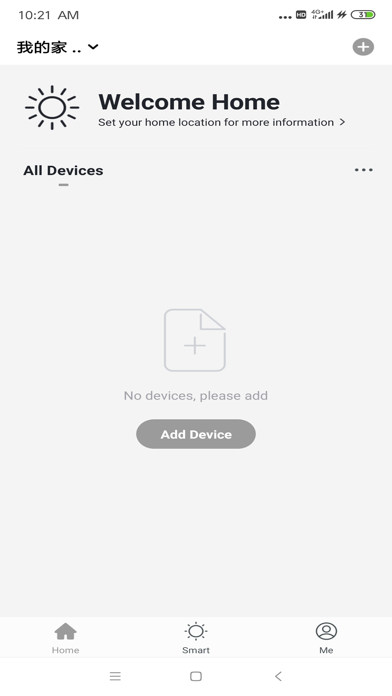Tap the system back button
Image resolution: width=392 pixels, height=696 pixels.
(x=278, y=676)
